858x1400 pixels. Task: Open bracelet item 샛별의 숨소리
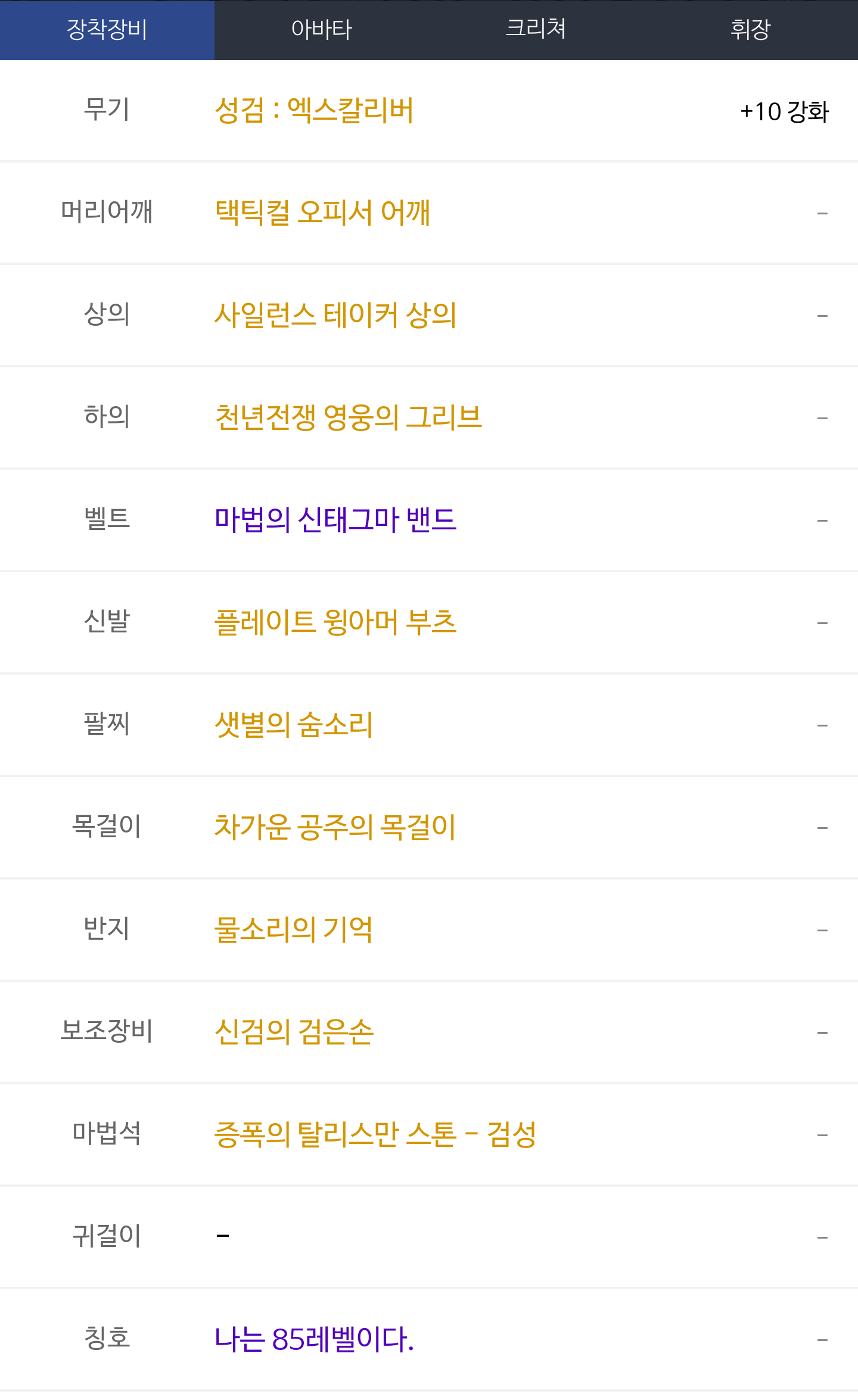[x=294, y=725]
